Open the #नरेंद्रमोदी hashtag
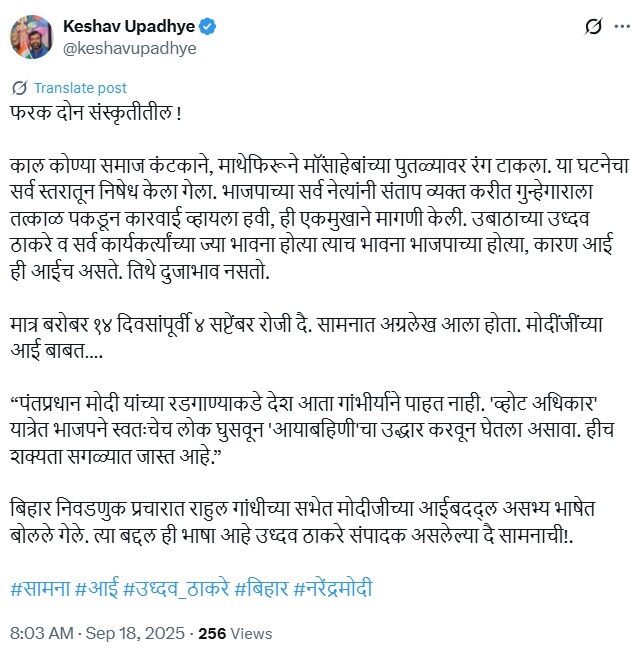Screen dimensions: 637x661 click(x=333, y=589)
